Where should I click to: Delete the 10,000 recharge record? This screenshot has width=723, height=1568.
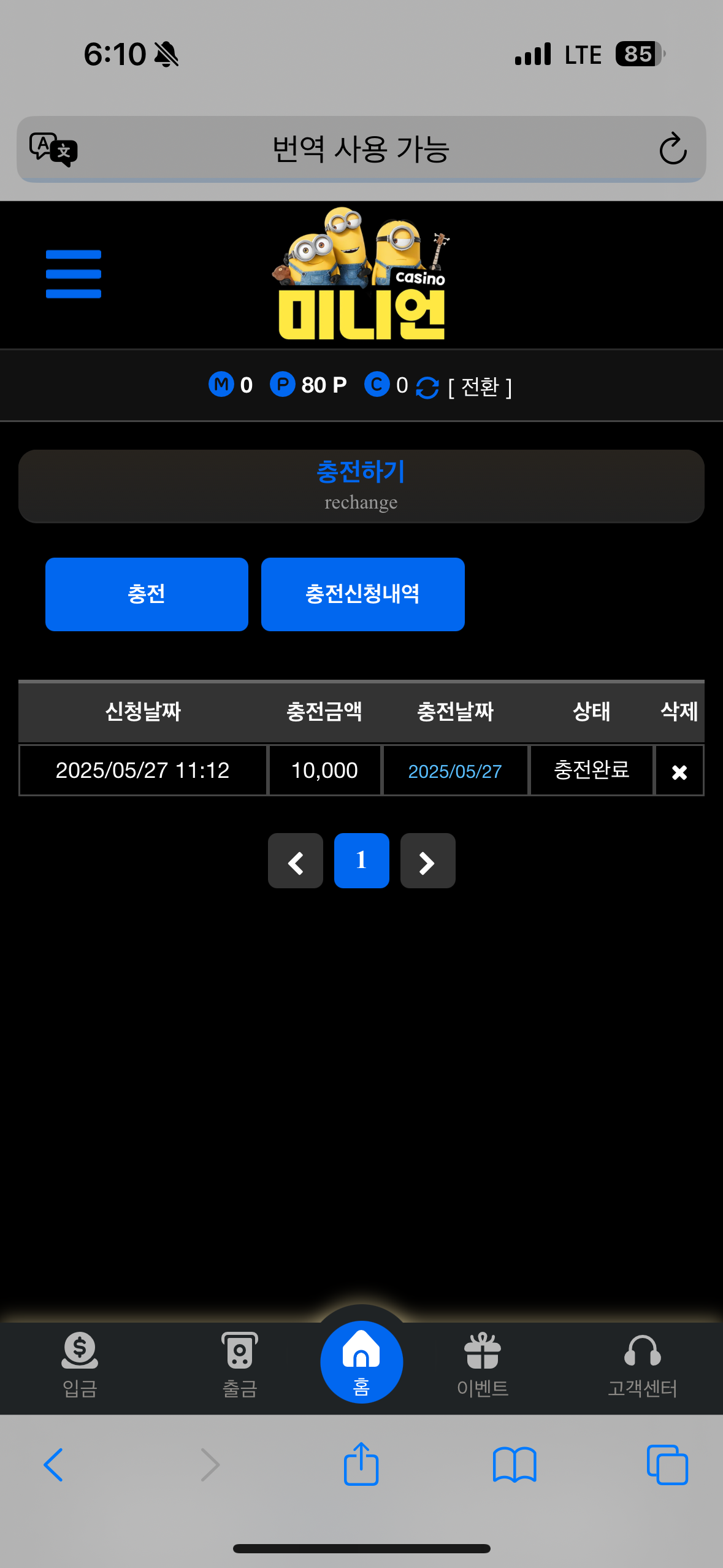click(679, 771)
